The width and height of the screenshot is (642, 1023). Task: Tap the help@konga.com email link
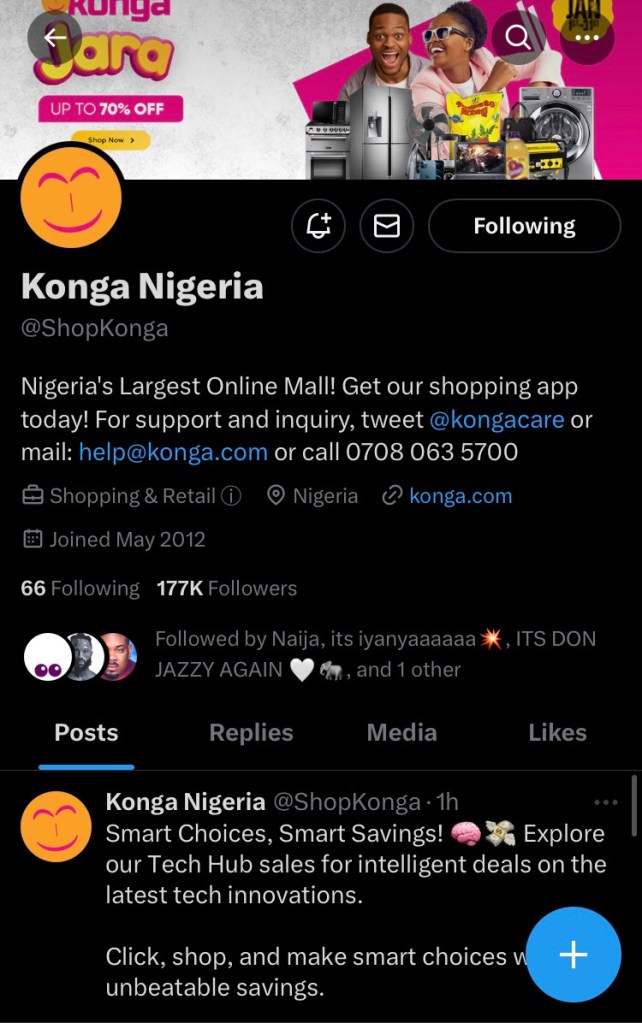coord(173,451)
